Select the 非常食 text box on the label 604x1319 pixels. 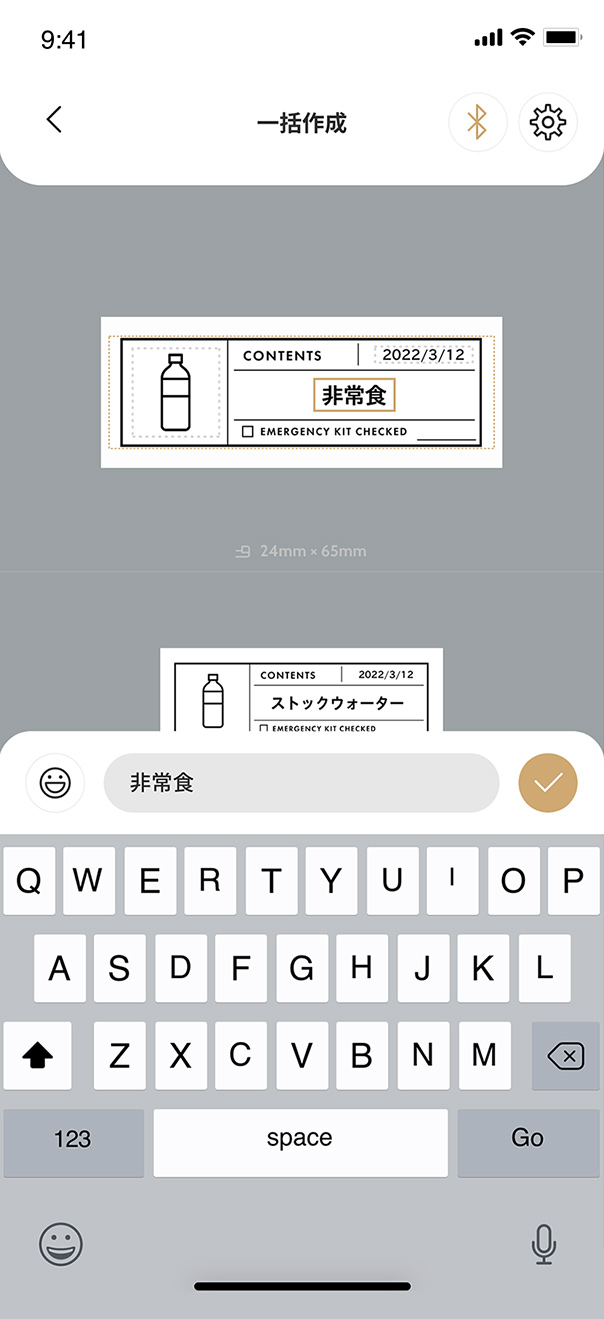pos(354,395)
